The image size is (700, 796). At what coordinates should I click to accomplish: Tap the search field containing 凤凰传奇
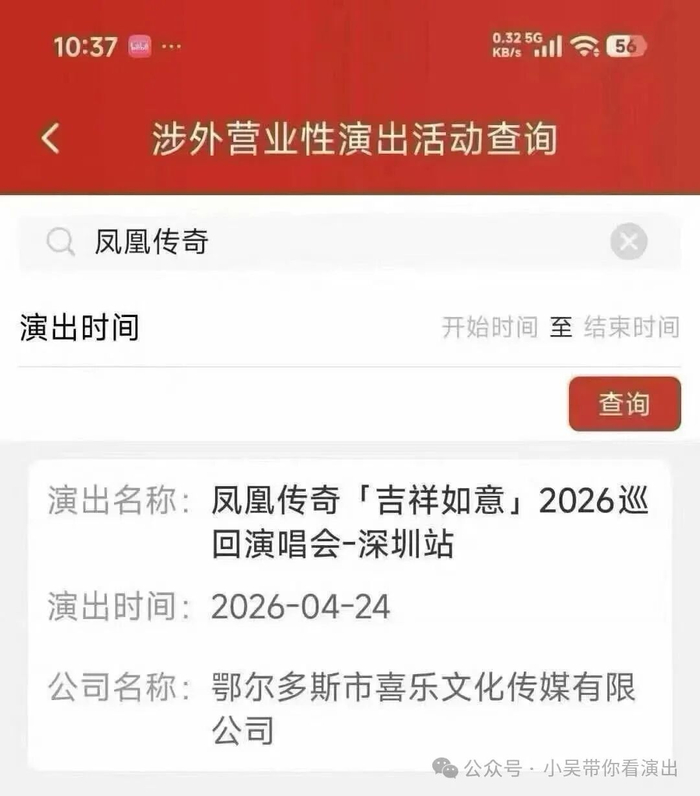click(x=350, y=241)
